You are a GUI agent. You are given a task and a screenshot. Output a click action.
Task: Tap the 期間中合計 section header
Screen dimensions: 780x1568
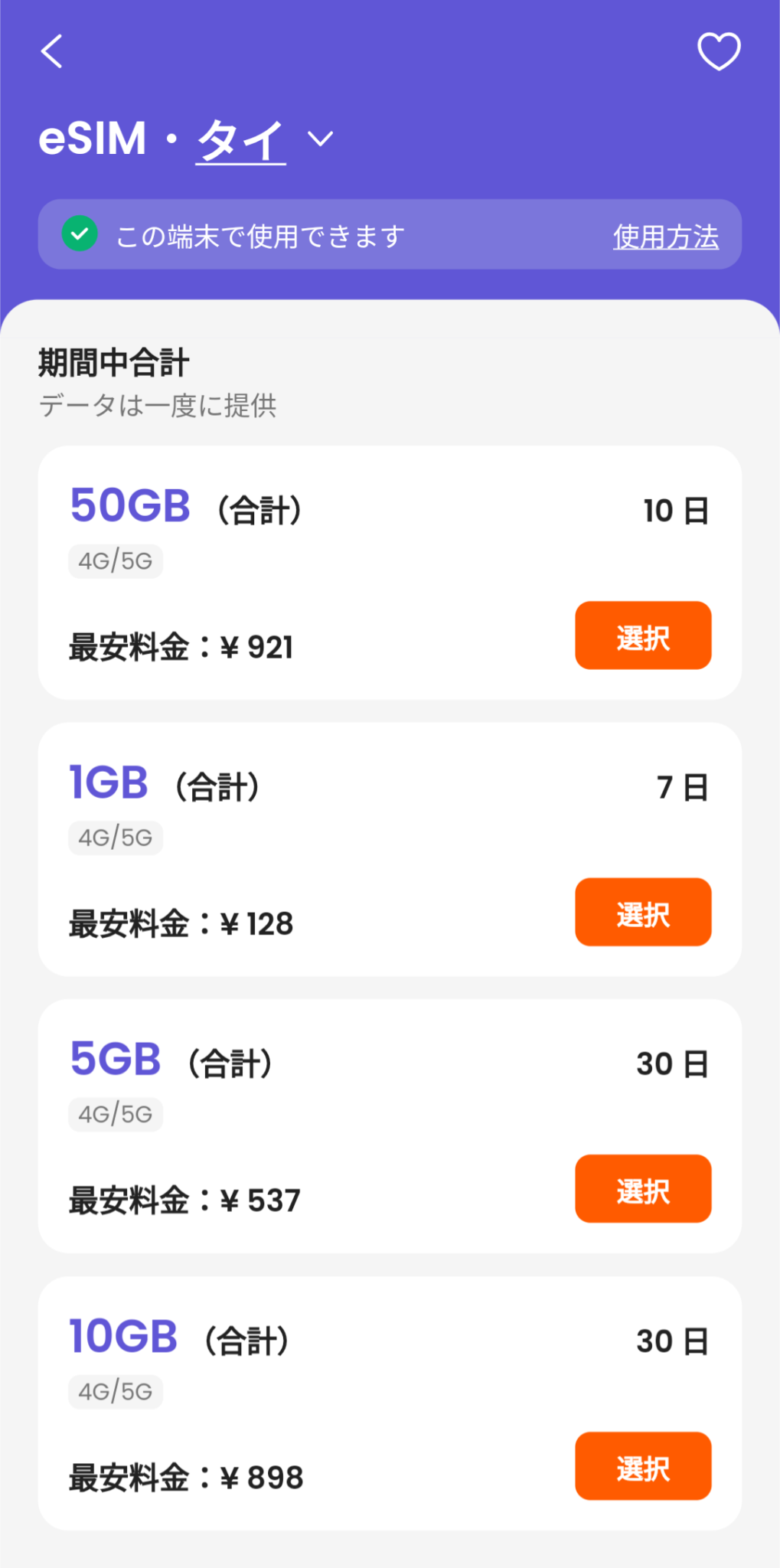click(112, 362)
